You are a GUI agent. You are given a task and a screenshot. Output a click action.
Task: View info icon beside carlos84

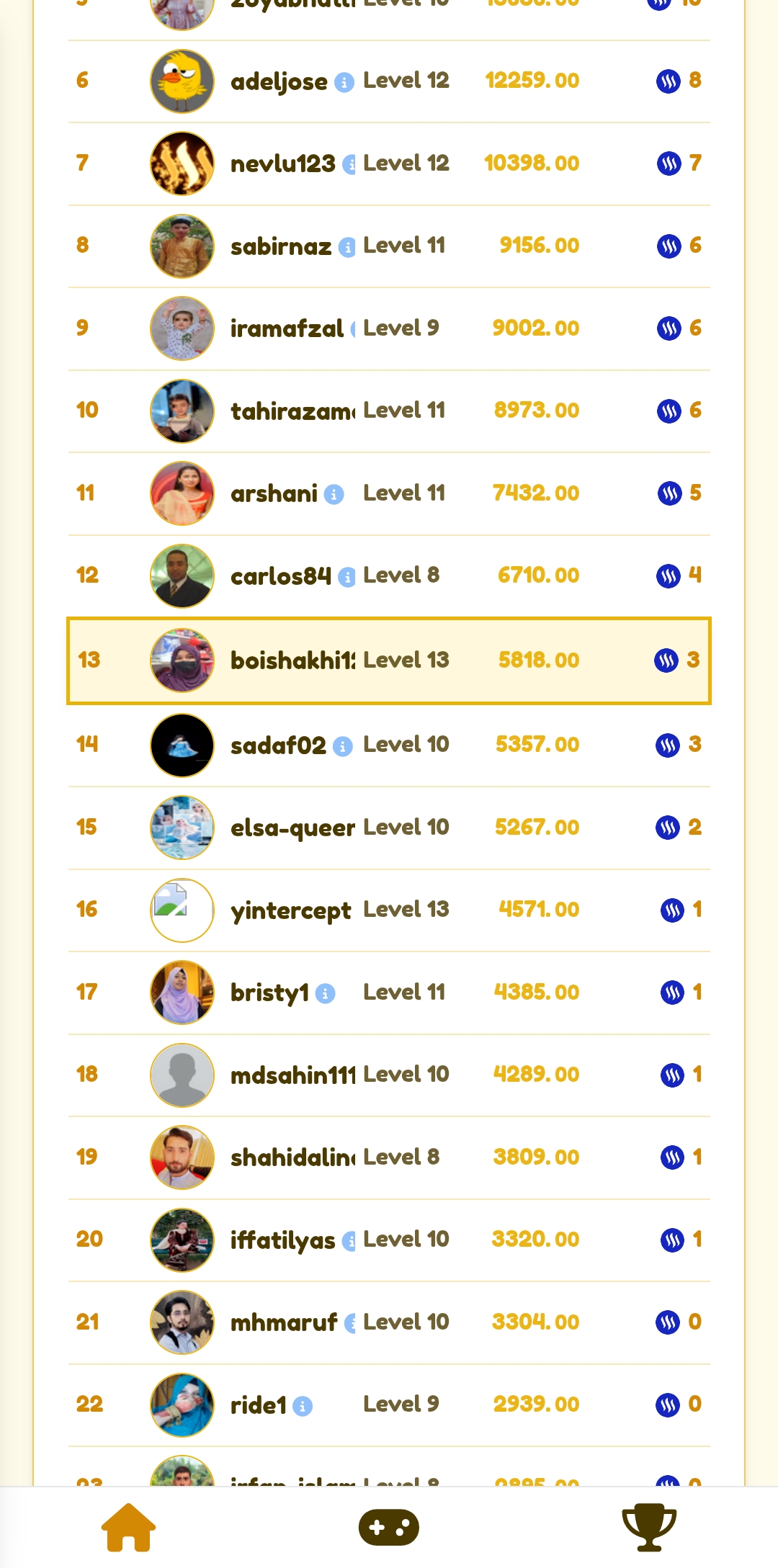coord(347,578)
